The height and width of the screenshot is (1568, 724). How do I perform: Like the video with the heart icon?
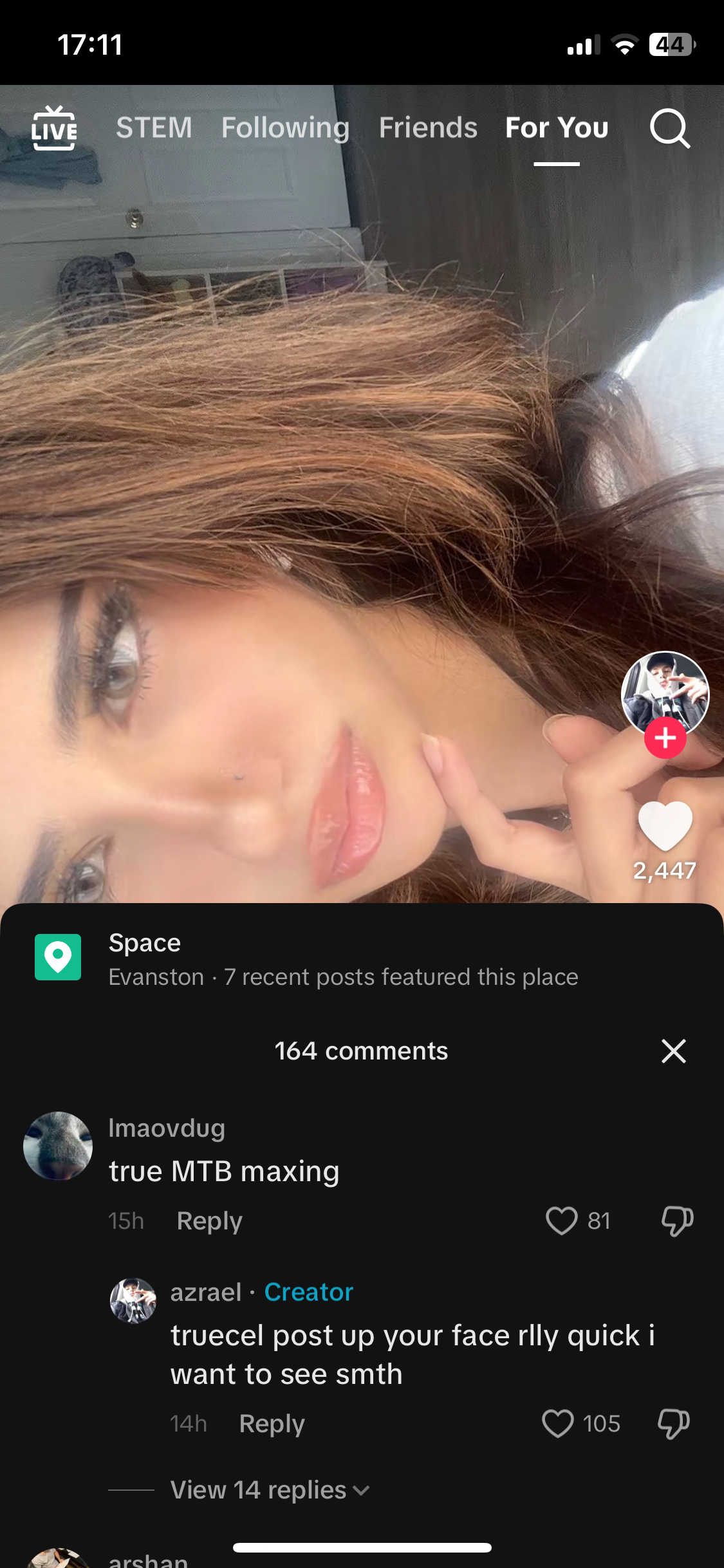click(x=665, y=827)
